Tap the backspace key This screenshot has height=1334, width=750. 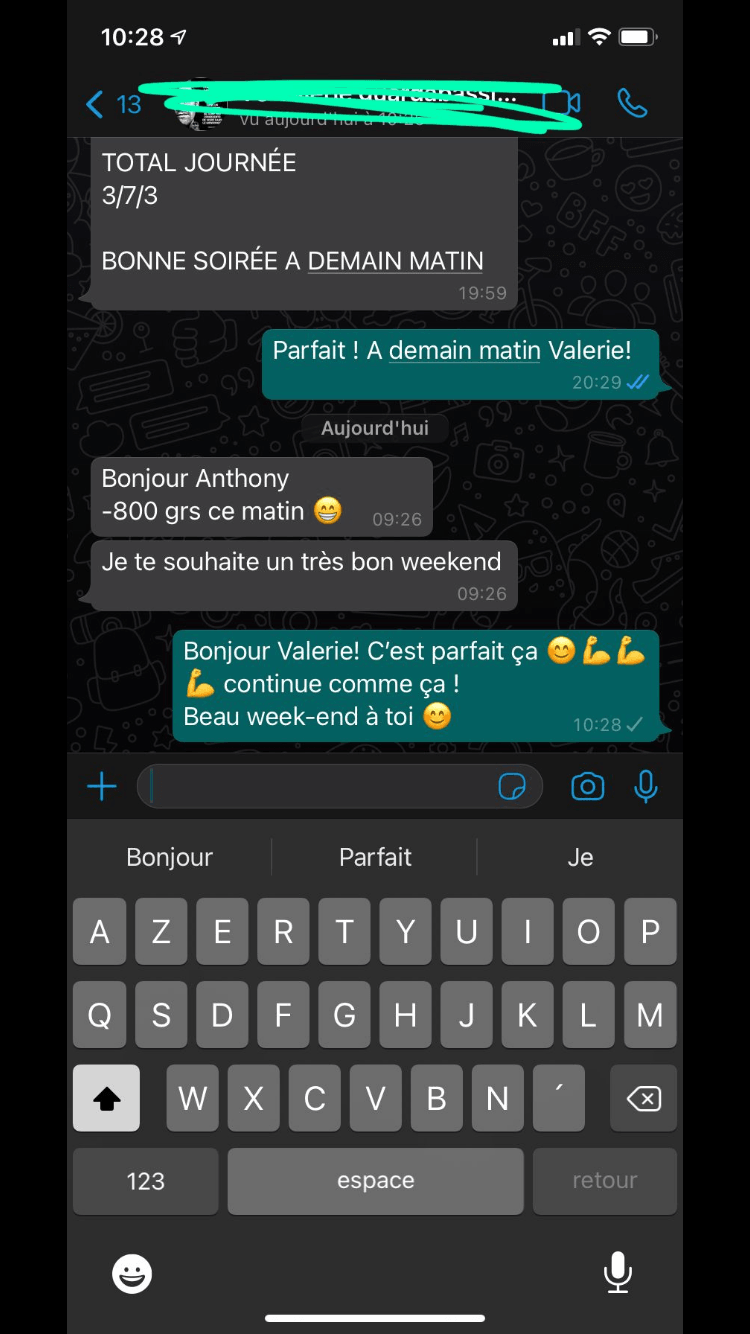[643, 1099]
